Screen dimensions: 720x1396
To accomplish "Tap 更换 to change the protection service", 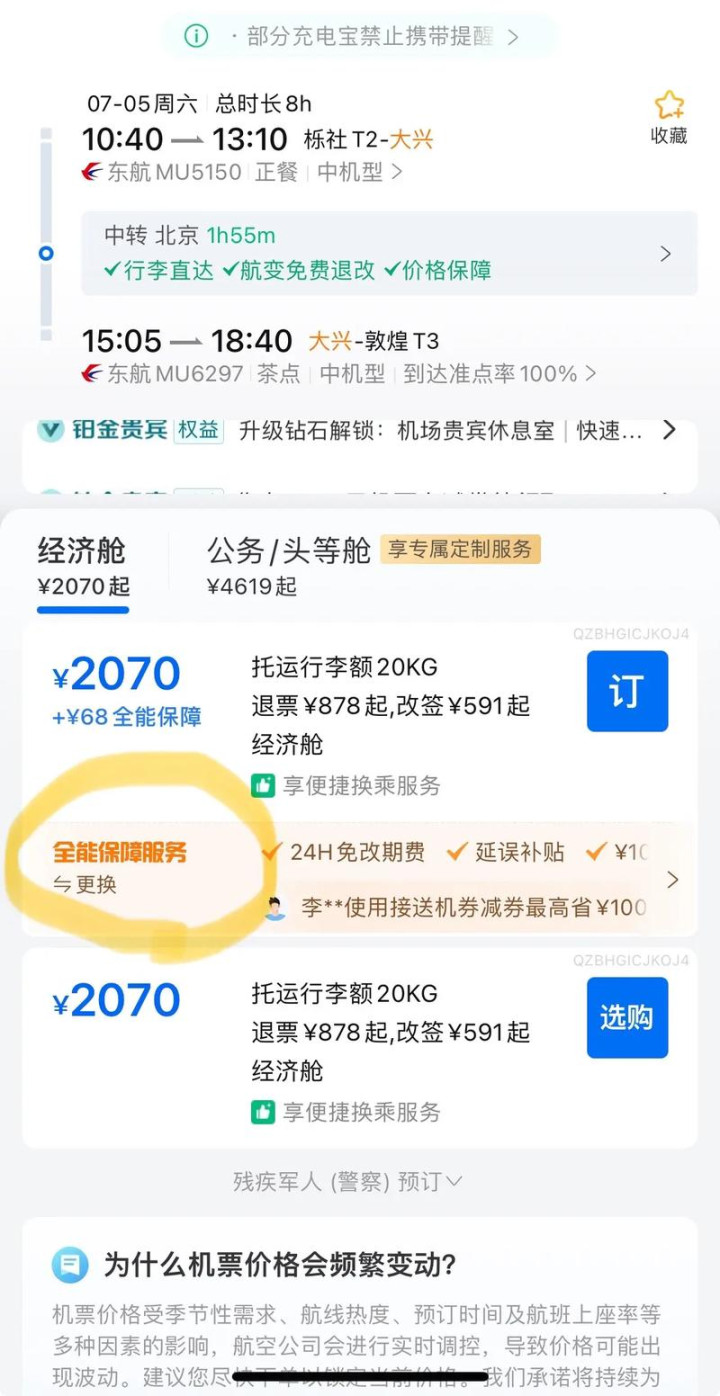I will pos(86,884).
